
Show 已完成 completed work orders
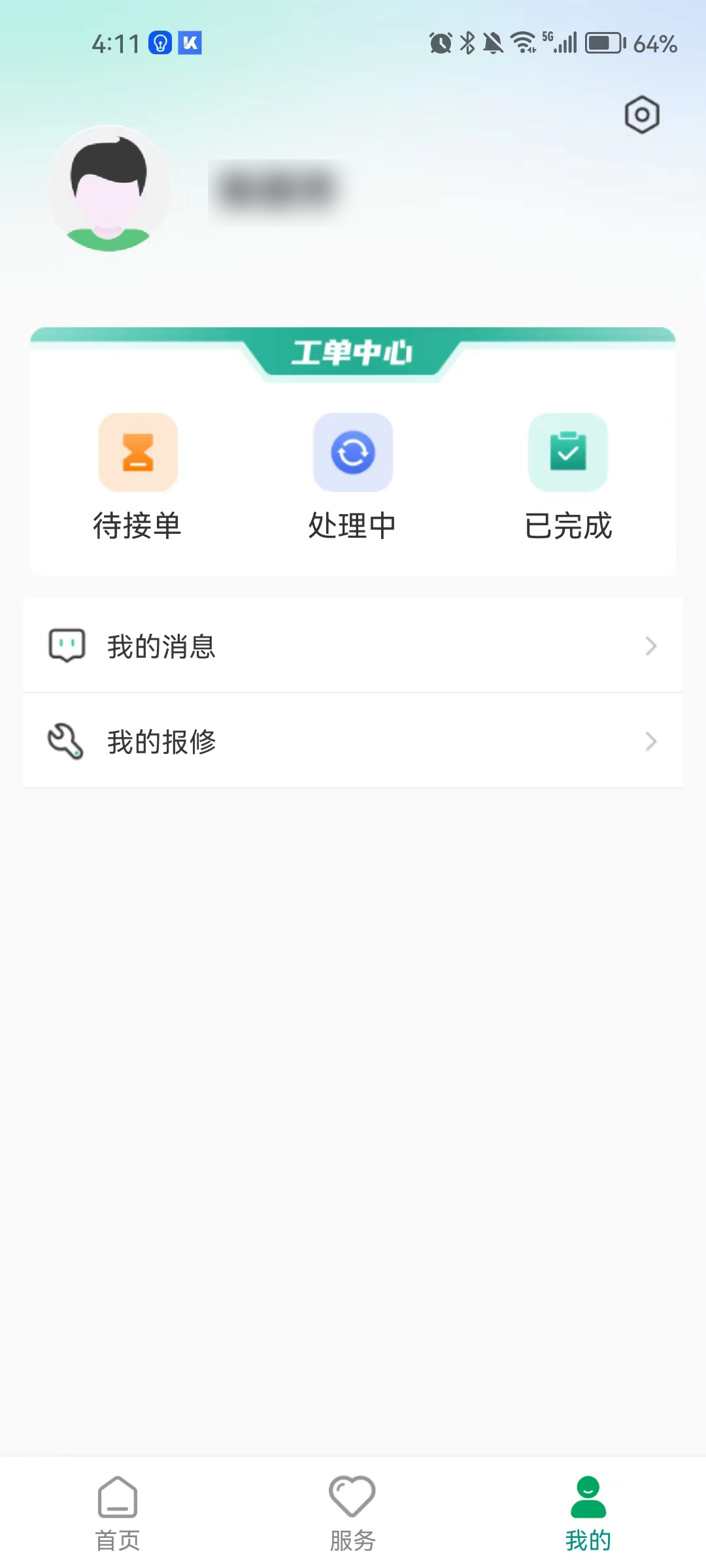click(568, 477)
